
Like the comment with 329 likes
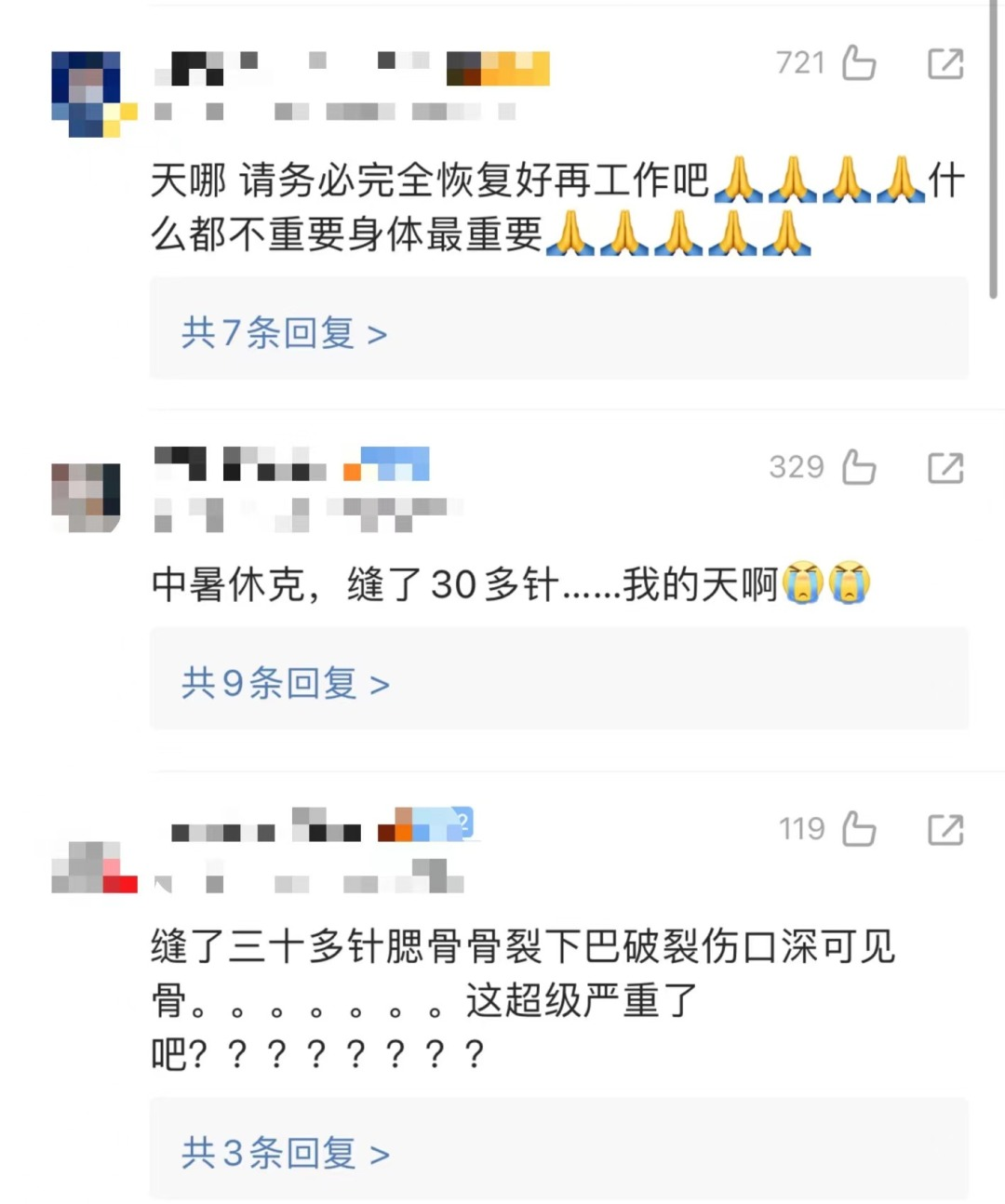pos(858,467)
